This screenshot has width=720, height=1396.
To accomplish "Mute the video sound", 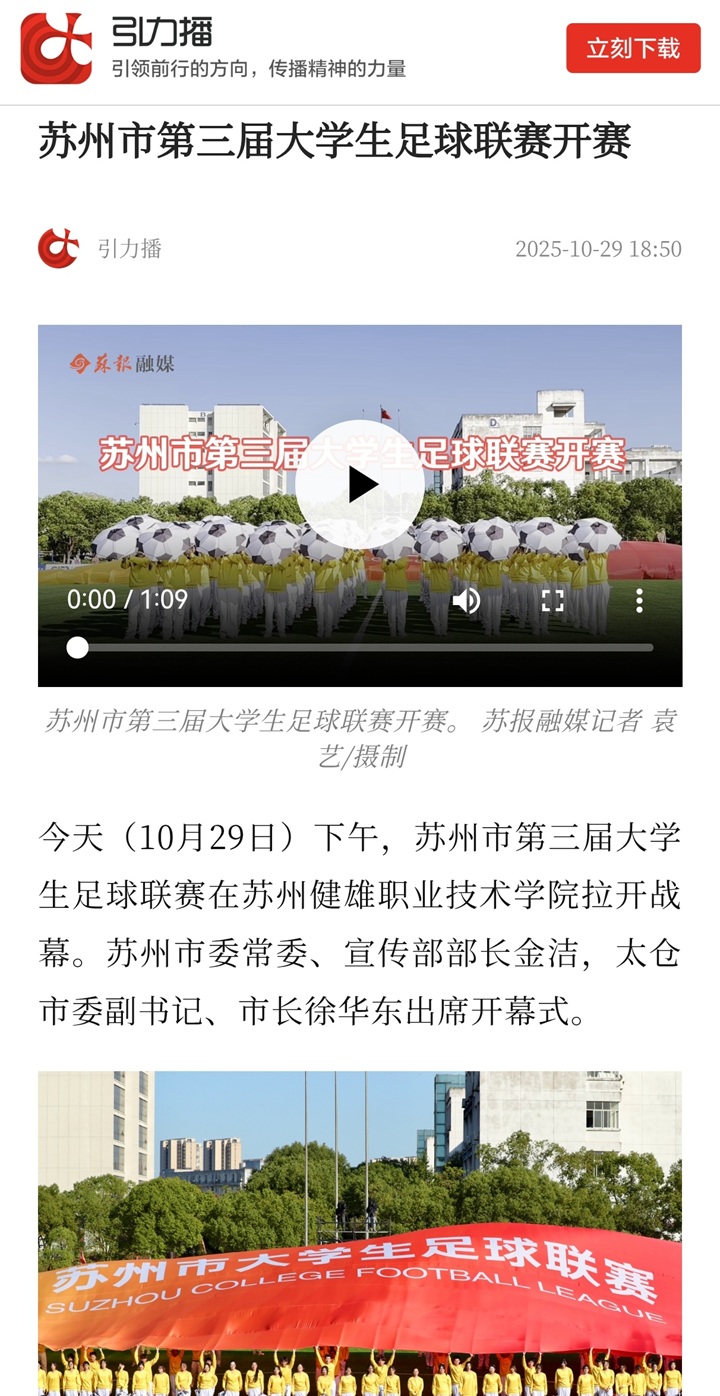I will [x=466, y=600].
